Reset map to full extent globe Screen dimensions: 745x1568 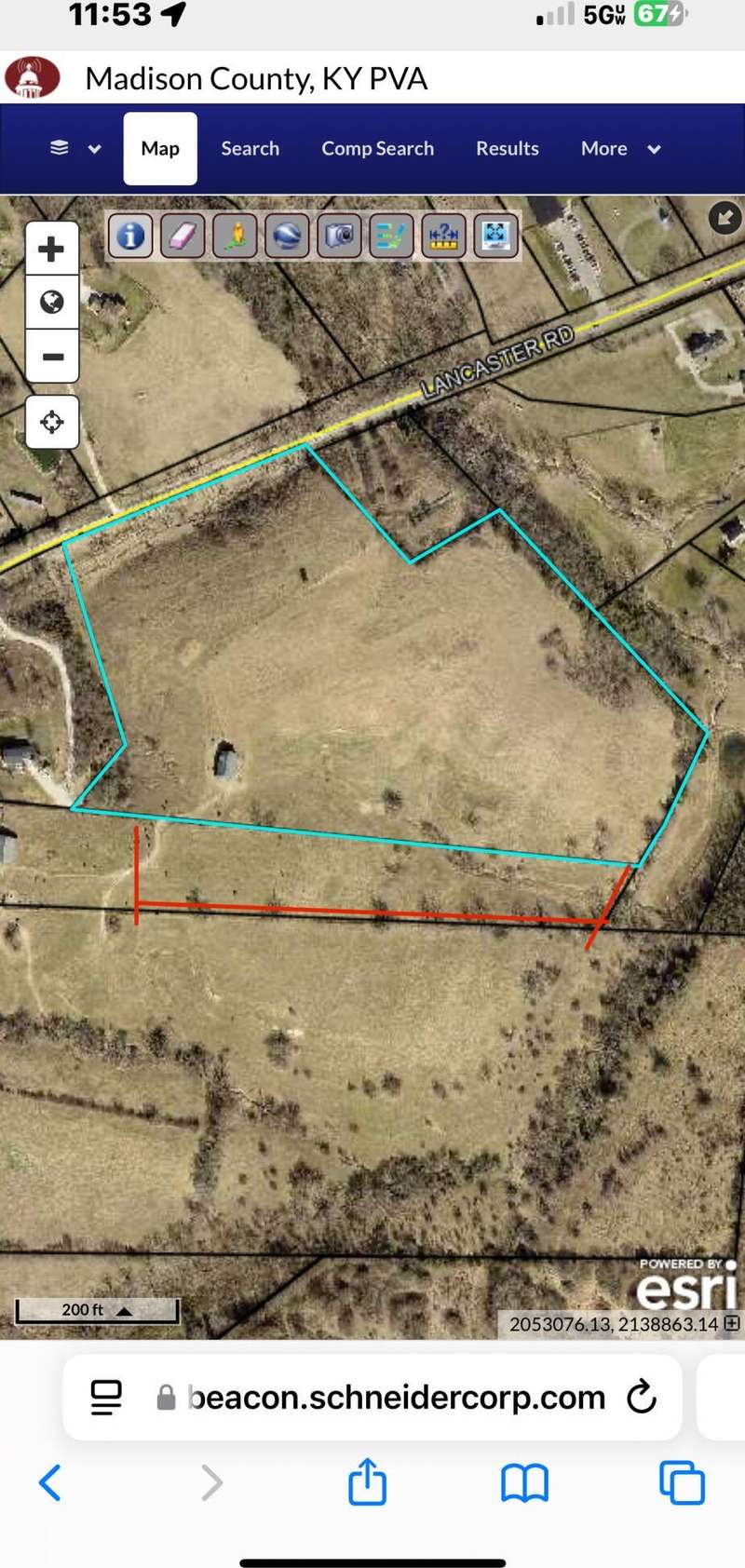(x=52, y=303)
